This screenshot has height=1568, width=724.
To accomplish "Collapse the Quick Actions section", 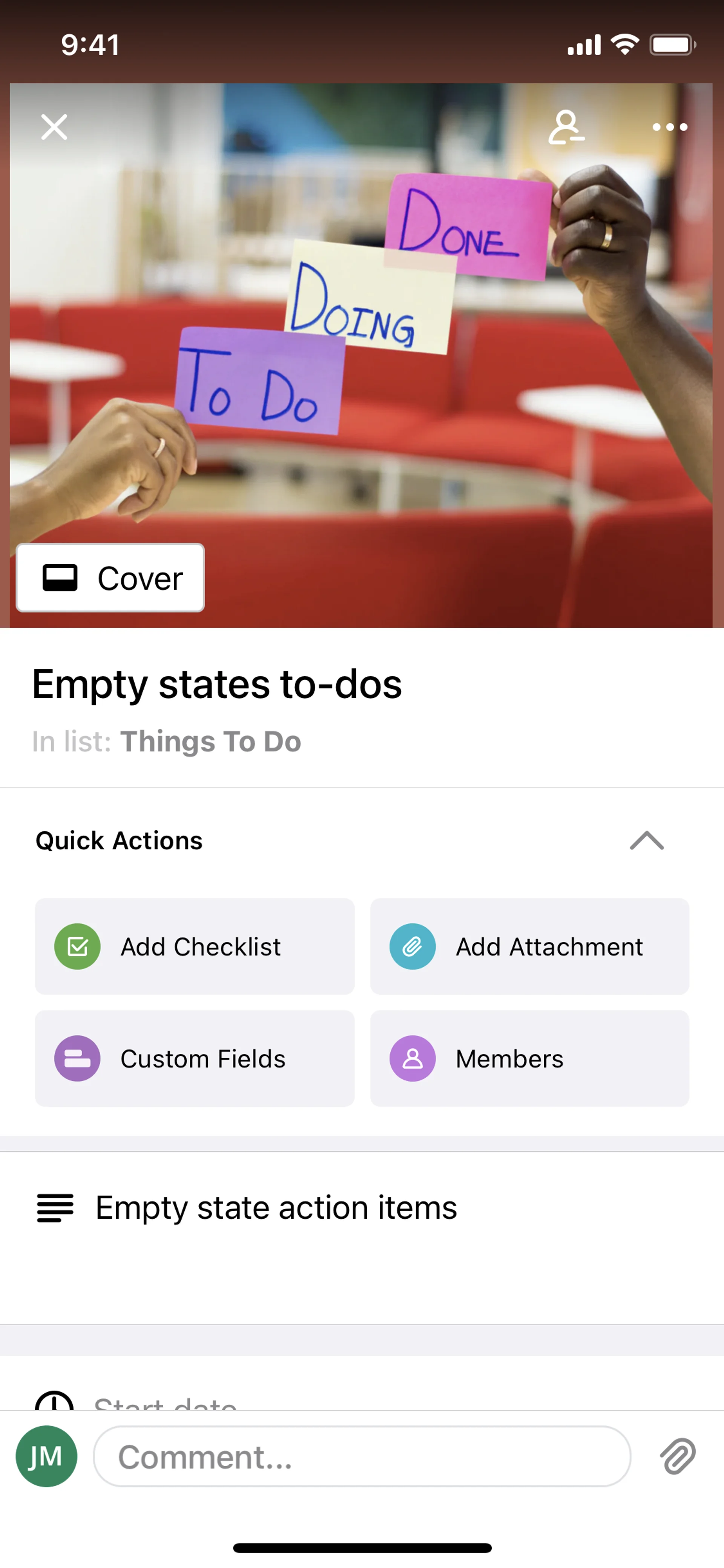I will (646, 841).
